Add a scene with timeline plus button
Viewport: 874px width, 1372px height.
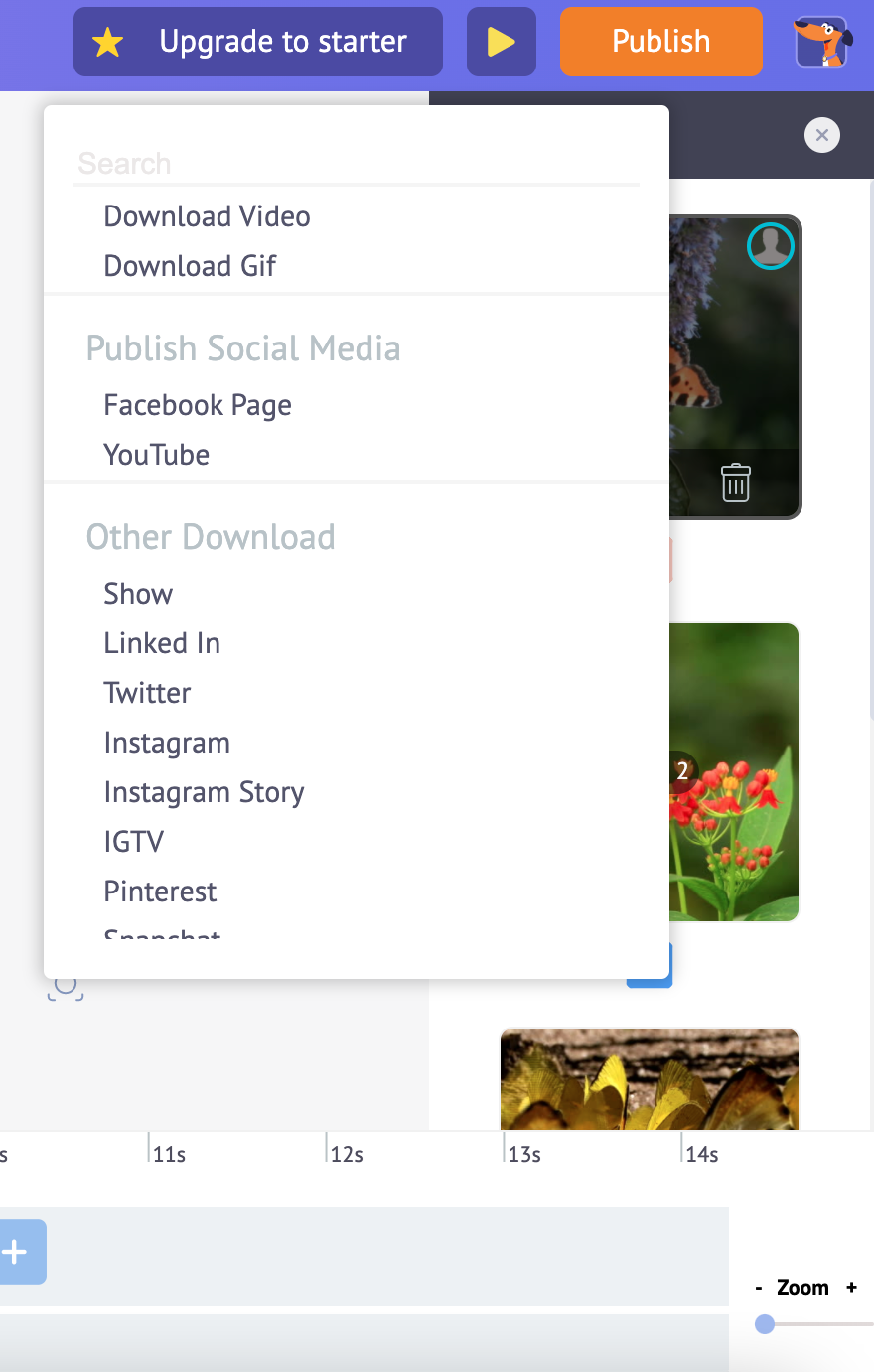pyautogui.click(x=16, y=1252)
